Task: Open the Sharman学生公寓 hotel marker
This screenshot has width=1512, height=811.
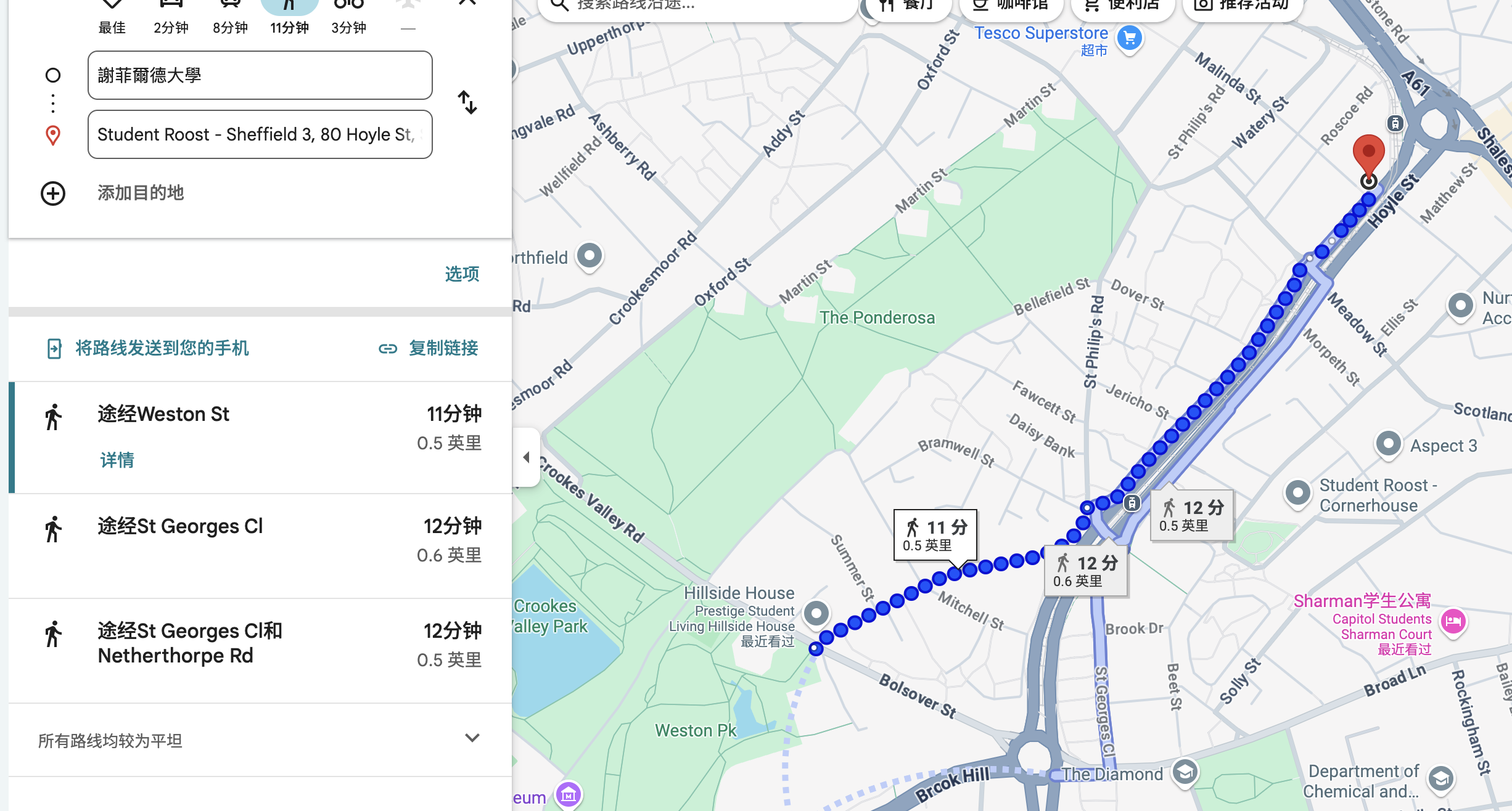Action: tap(1452, 621)
